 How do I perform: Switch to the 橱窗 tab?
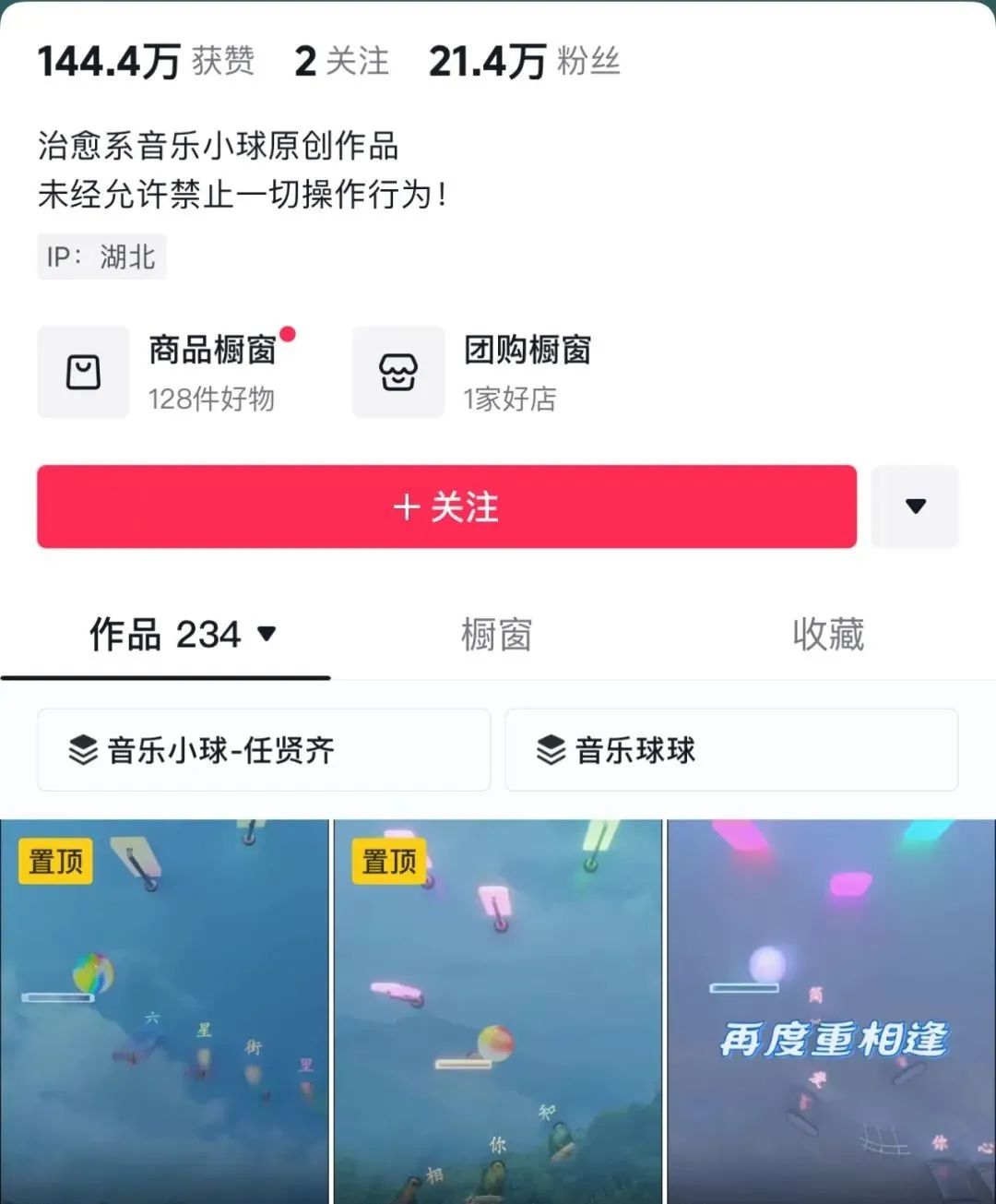point(496,635)
